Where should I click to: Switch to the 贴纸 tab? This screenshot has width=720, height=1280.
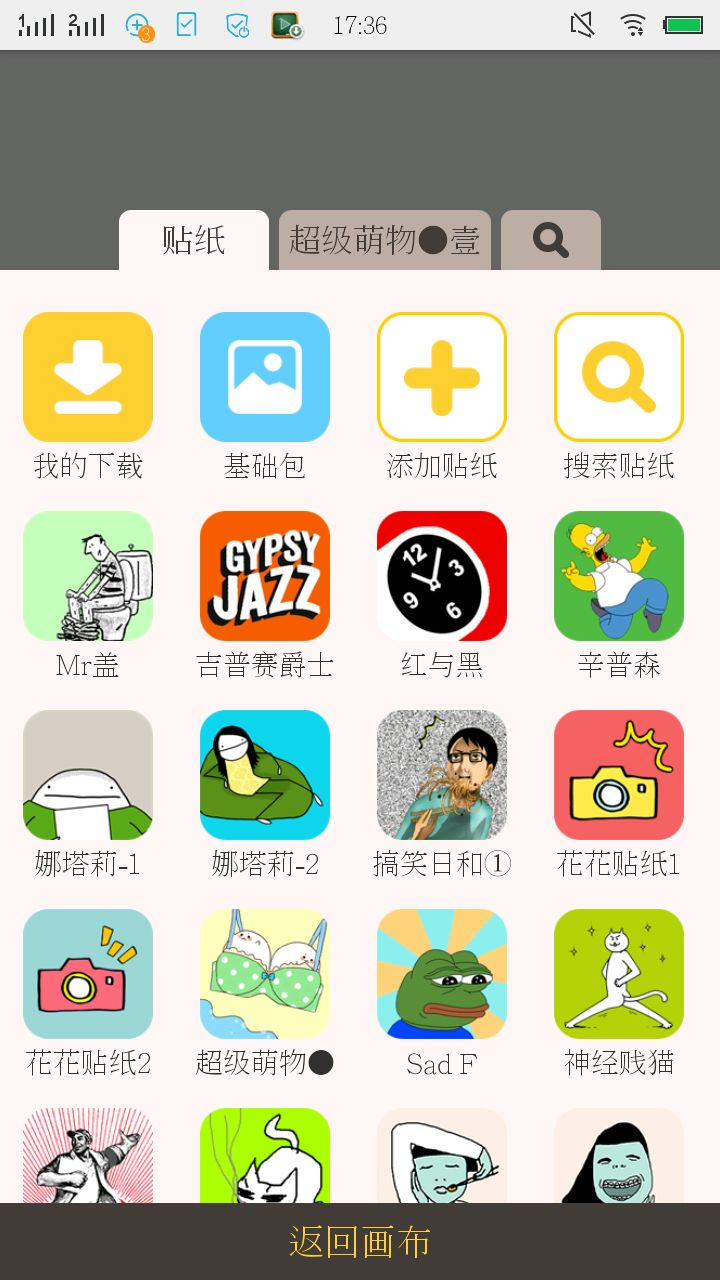point(194,240)
